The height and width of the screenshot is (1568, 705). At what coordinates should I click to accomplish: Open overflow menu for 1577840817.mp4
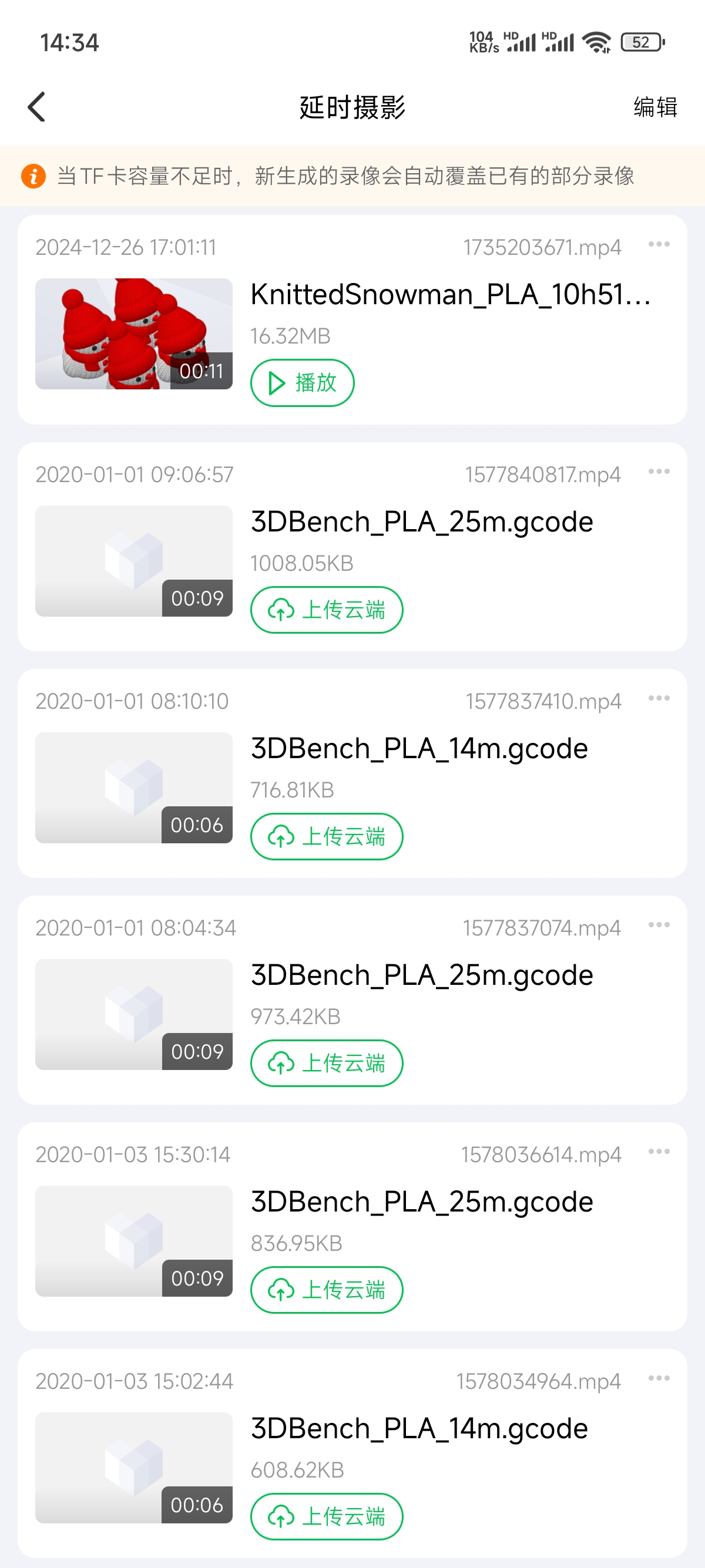pyautogui.click(x=659, y=472)
